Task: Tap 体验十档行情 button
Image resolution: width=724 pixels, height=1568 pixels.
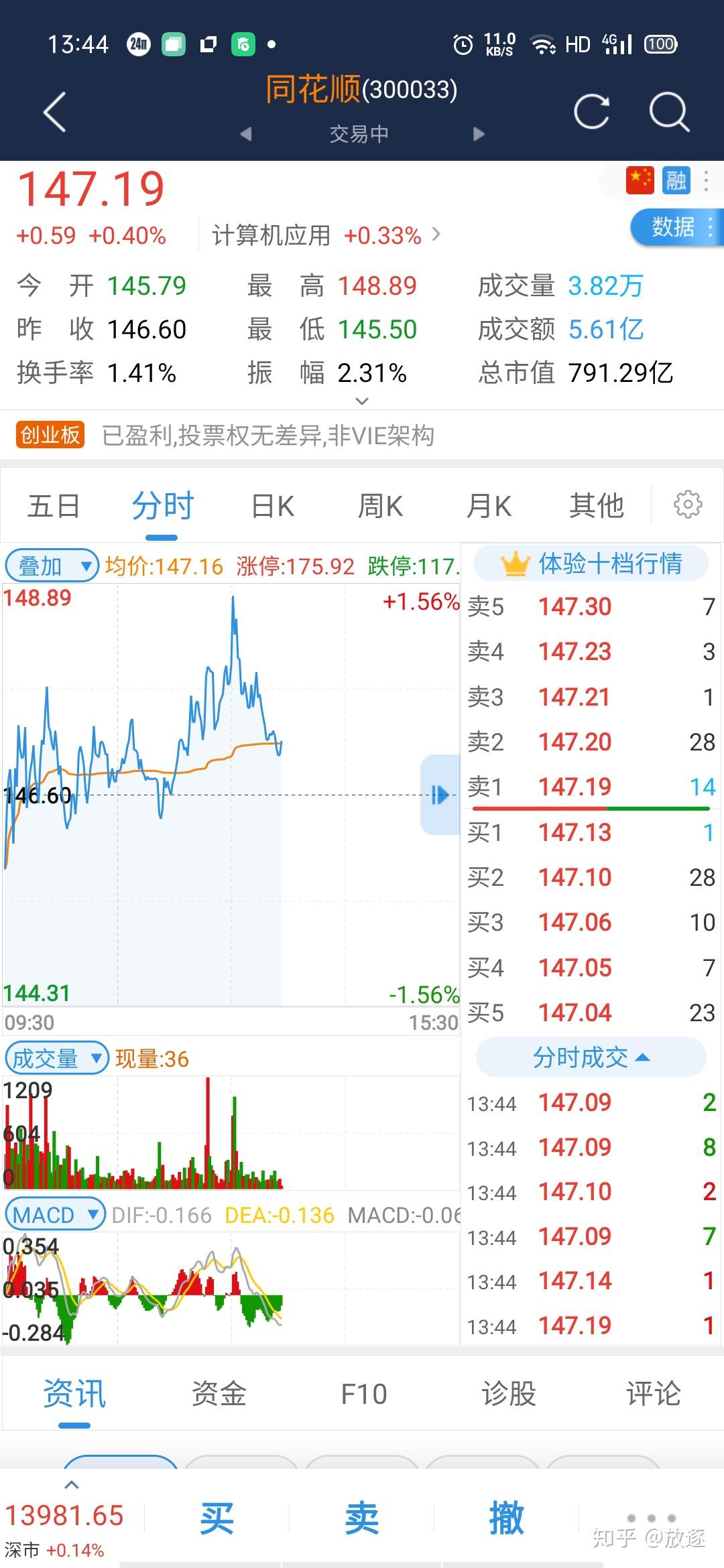Action: [x=591, y=564]
